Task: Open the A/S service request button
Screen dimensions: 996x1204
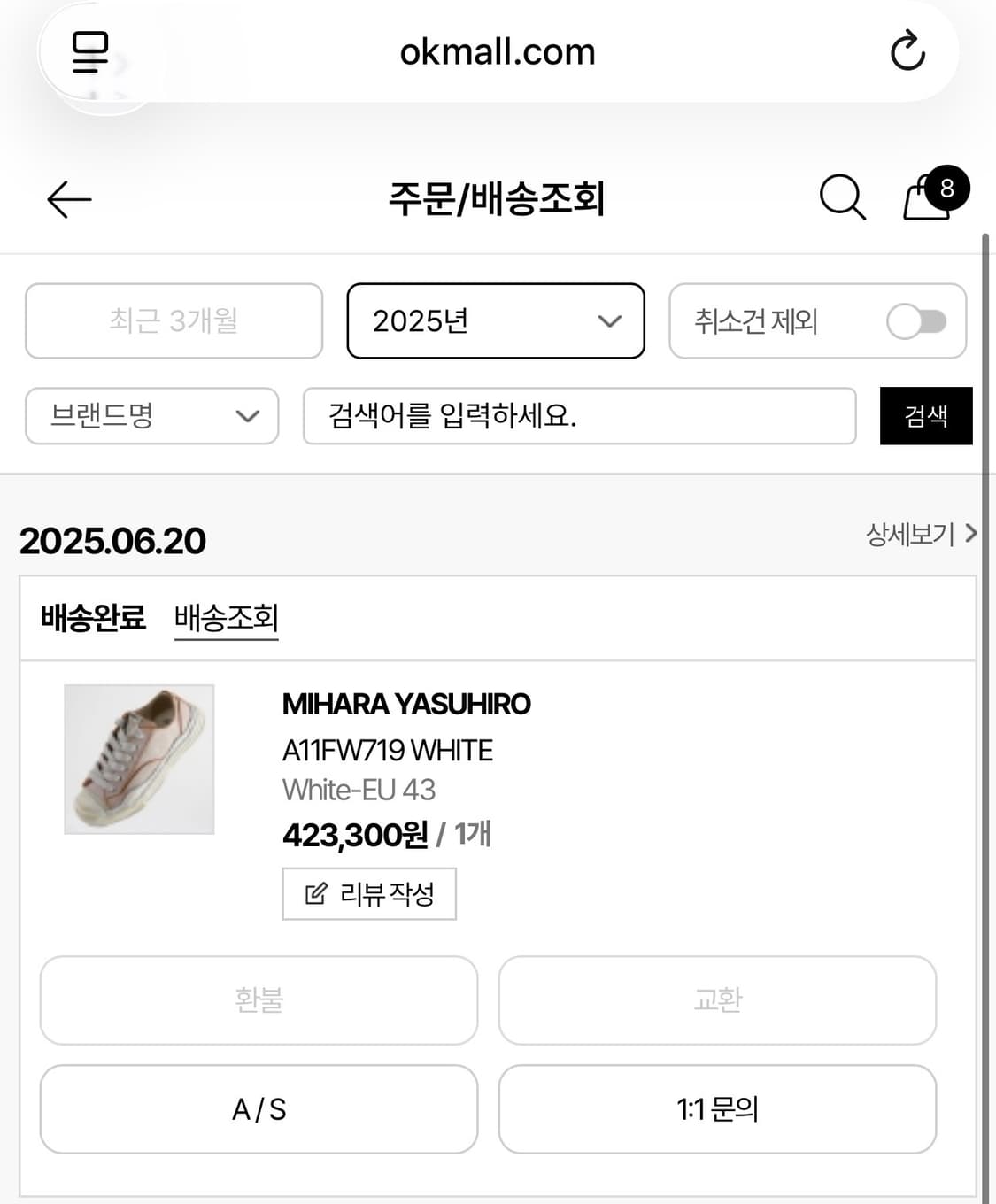Action: point(258,1109)
